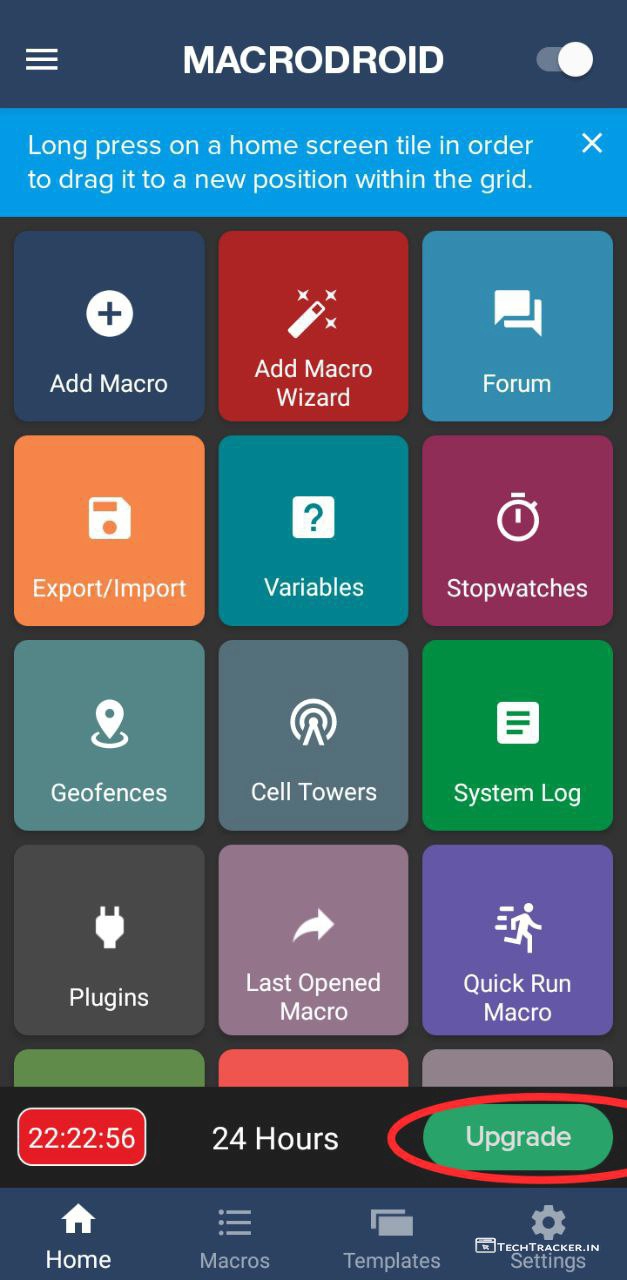Open the hamburger drawer menu
627x1280 pixels.
tap(42, 60)
